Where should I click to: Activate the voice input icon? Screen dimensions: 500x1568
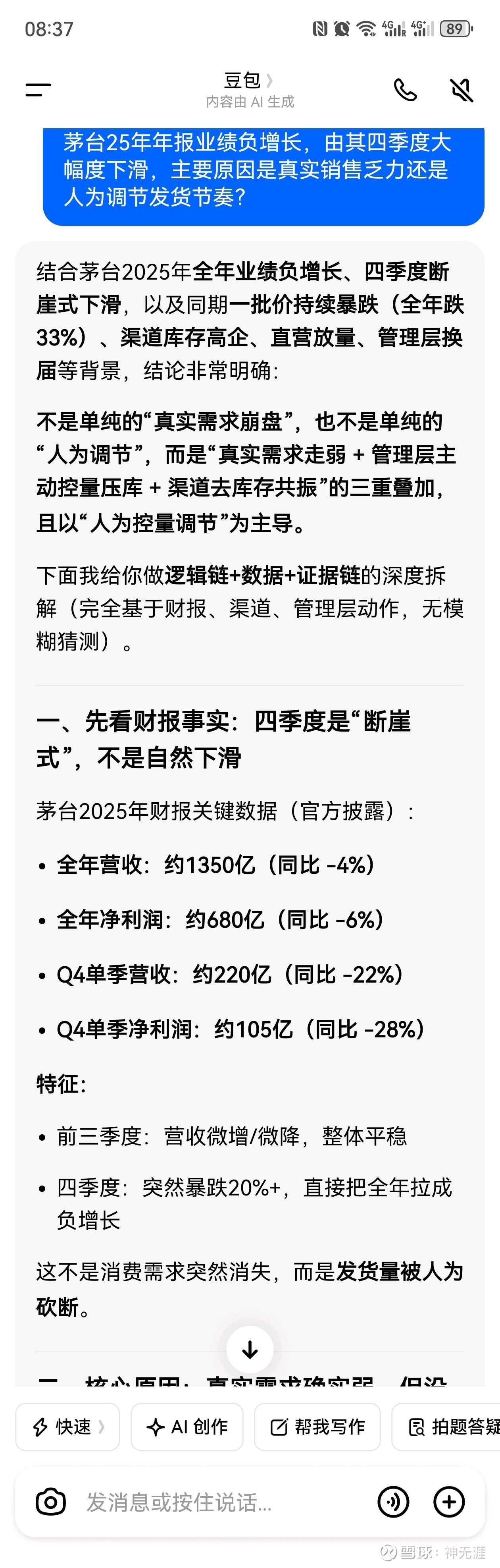tap(393, 1502)
